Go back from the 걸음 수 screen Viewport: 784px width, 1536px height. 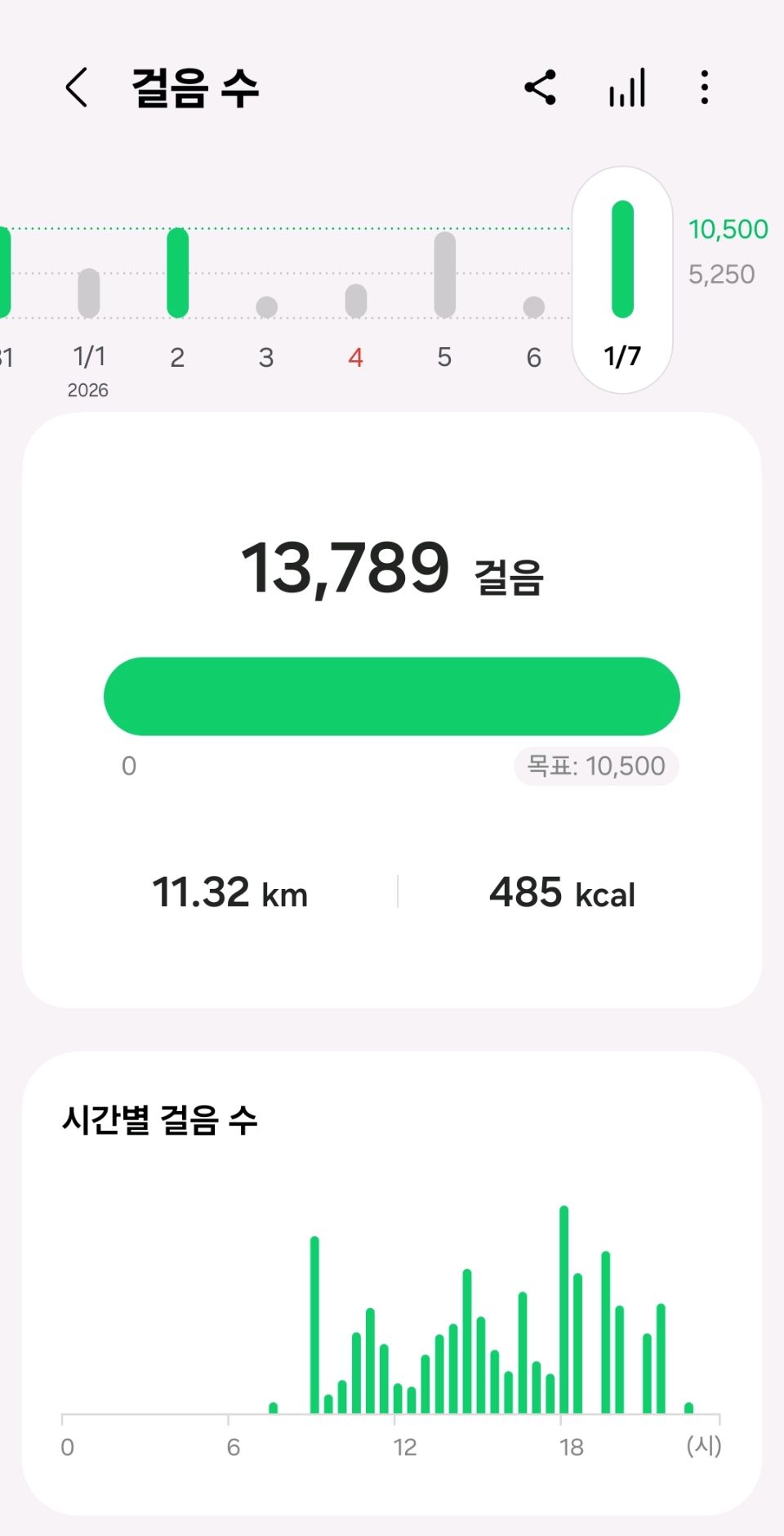coord(77,87)
